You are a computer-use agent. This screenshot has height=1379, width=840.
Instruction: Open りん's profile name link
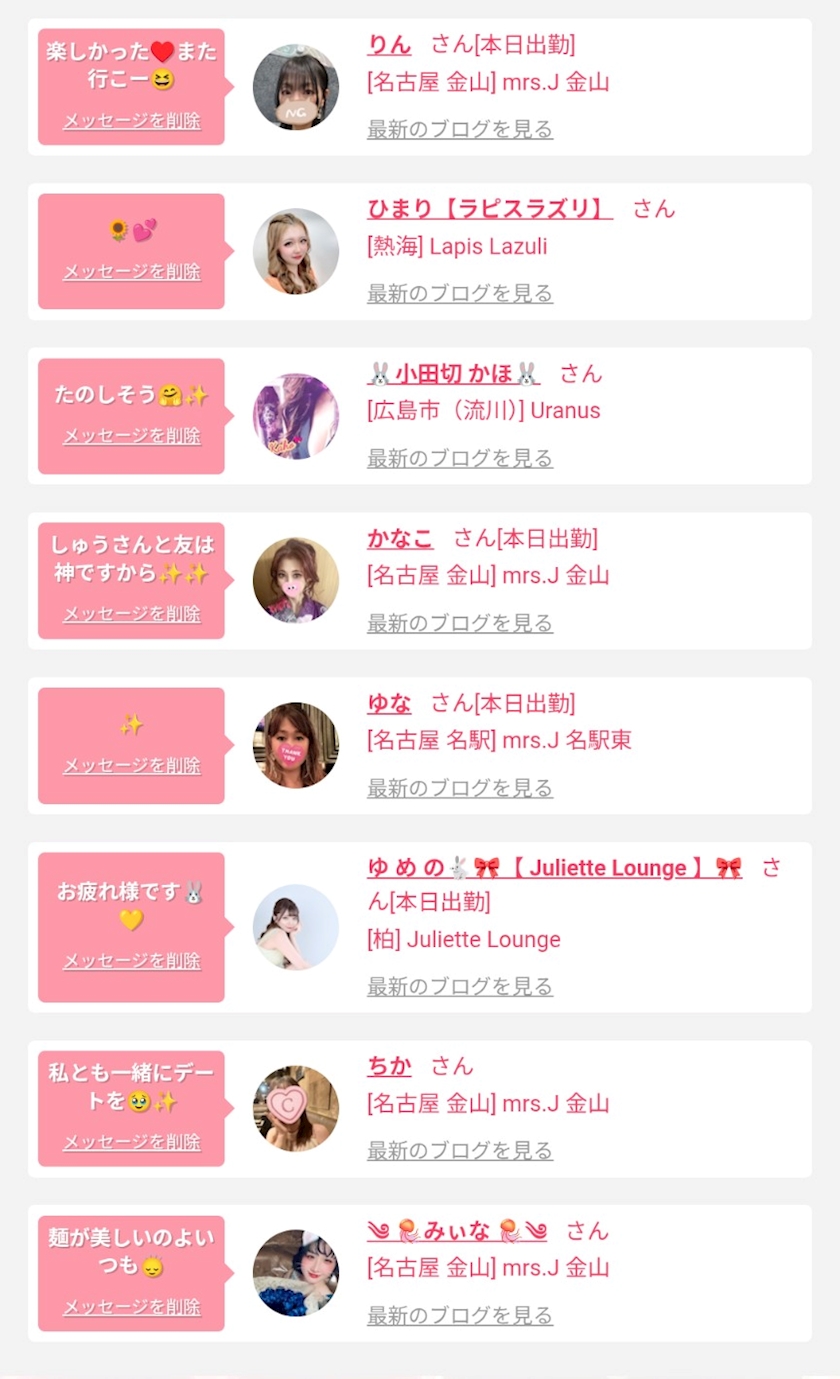tap(389, 45)
